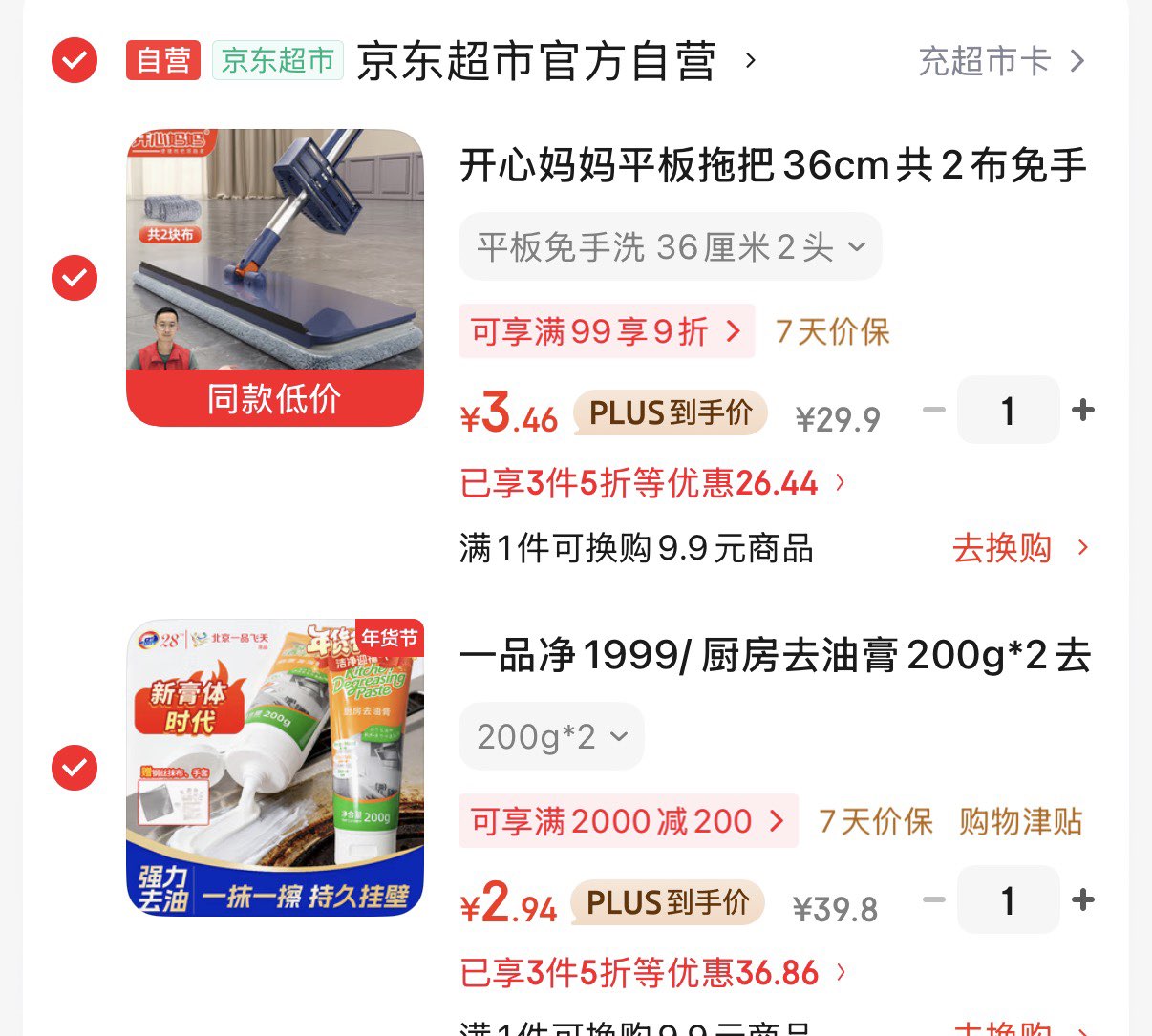View the 可享满99享9折 promotion
1152x1036 pixels.
click(606, 332)
